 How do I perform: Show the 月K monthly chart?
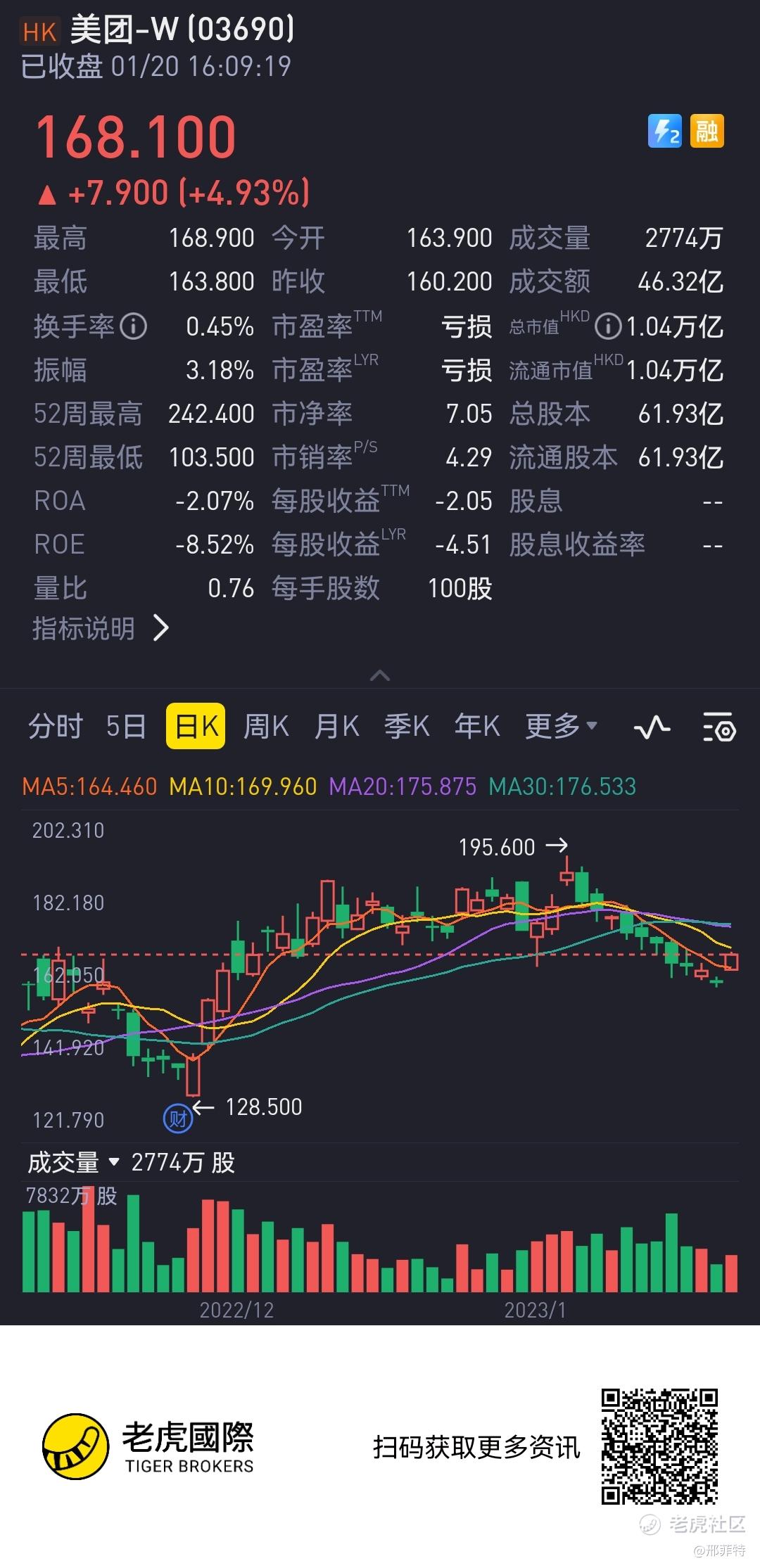(x=336, y=726)
